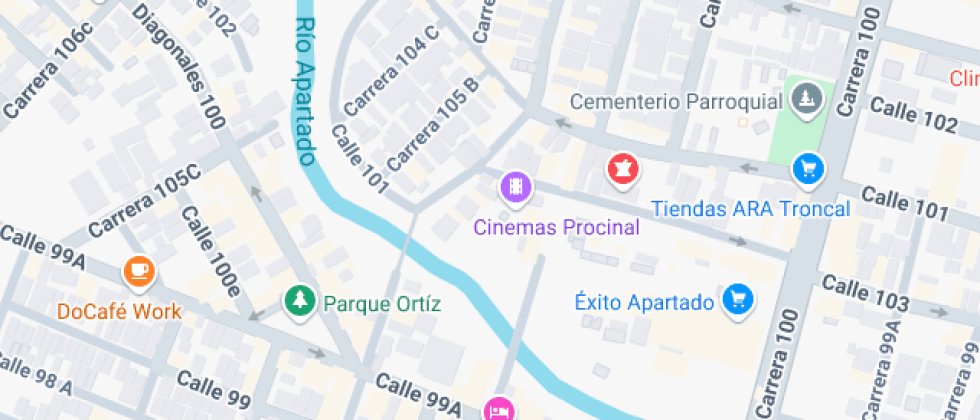Viewport: 980px width, 420px height.
Task: Tap the Éxito Apartado shopping marker
Action: [738, 299]
